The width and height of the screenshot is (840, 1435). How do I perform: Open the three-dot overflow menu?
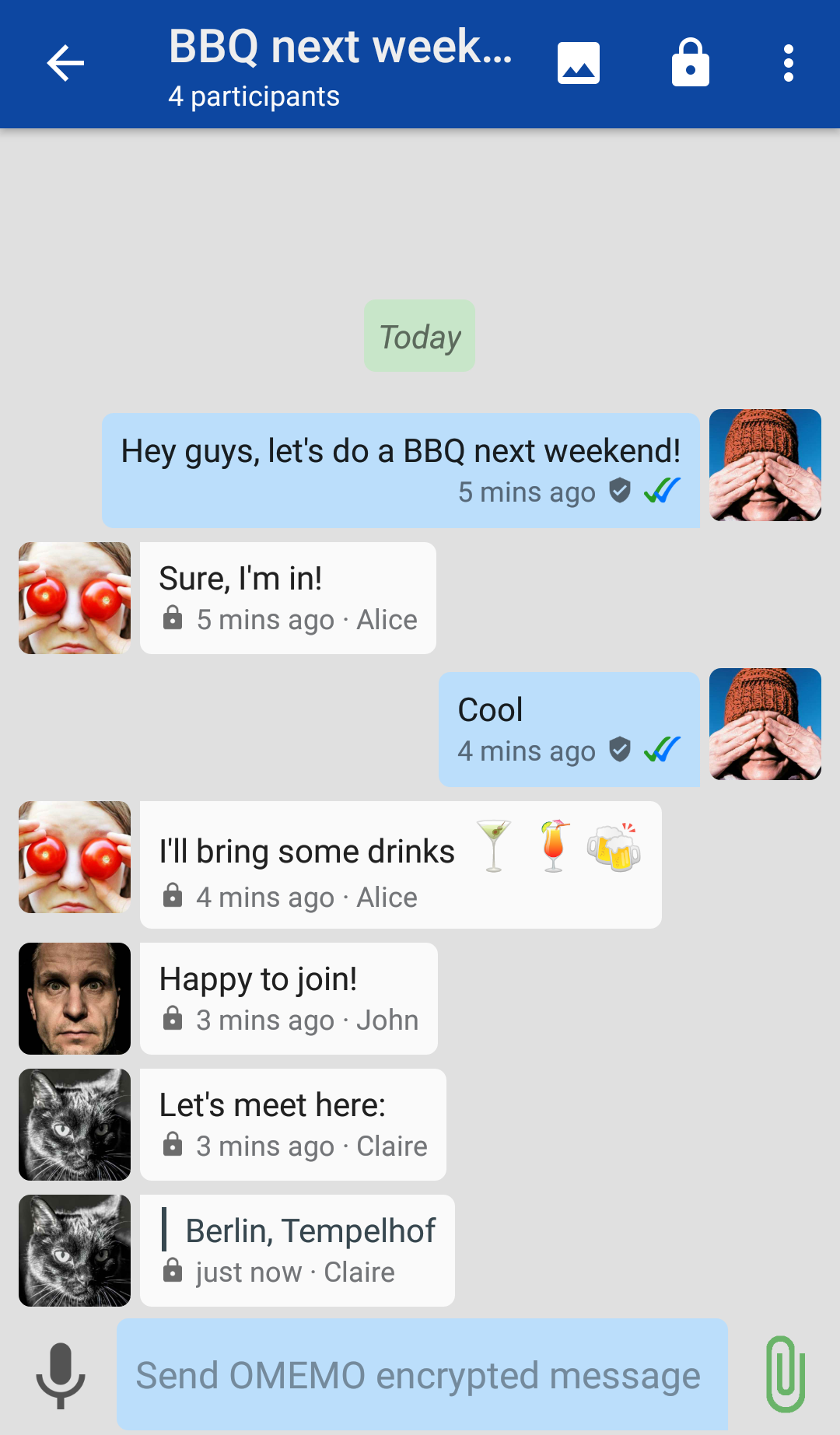(x=789, y=63)
